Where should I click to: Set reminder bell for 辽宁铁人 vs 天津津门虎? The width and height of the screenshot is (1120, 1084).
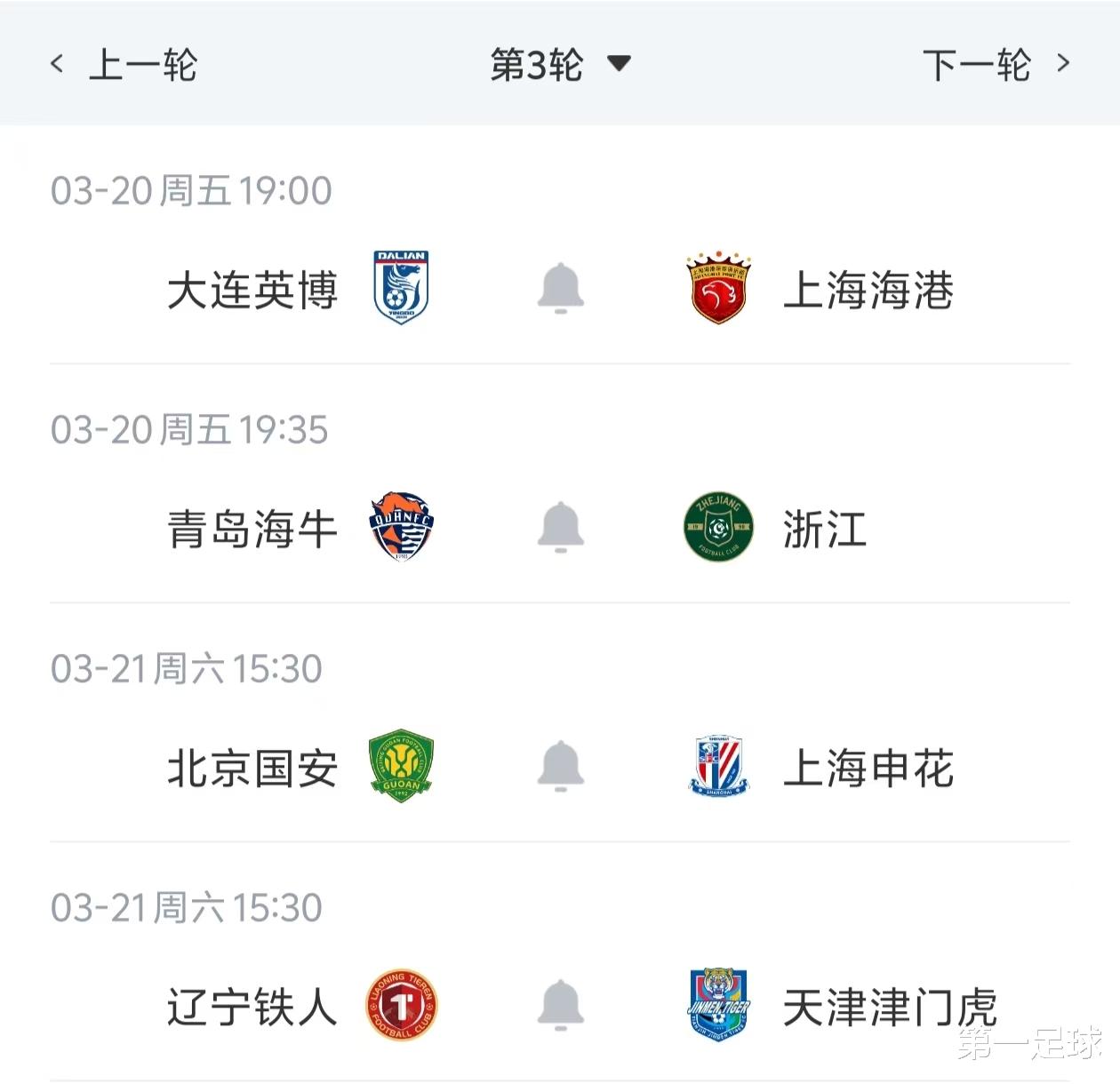[x=560, y=1005]
